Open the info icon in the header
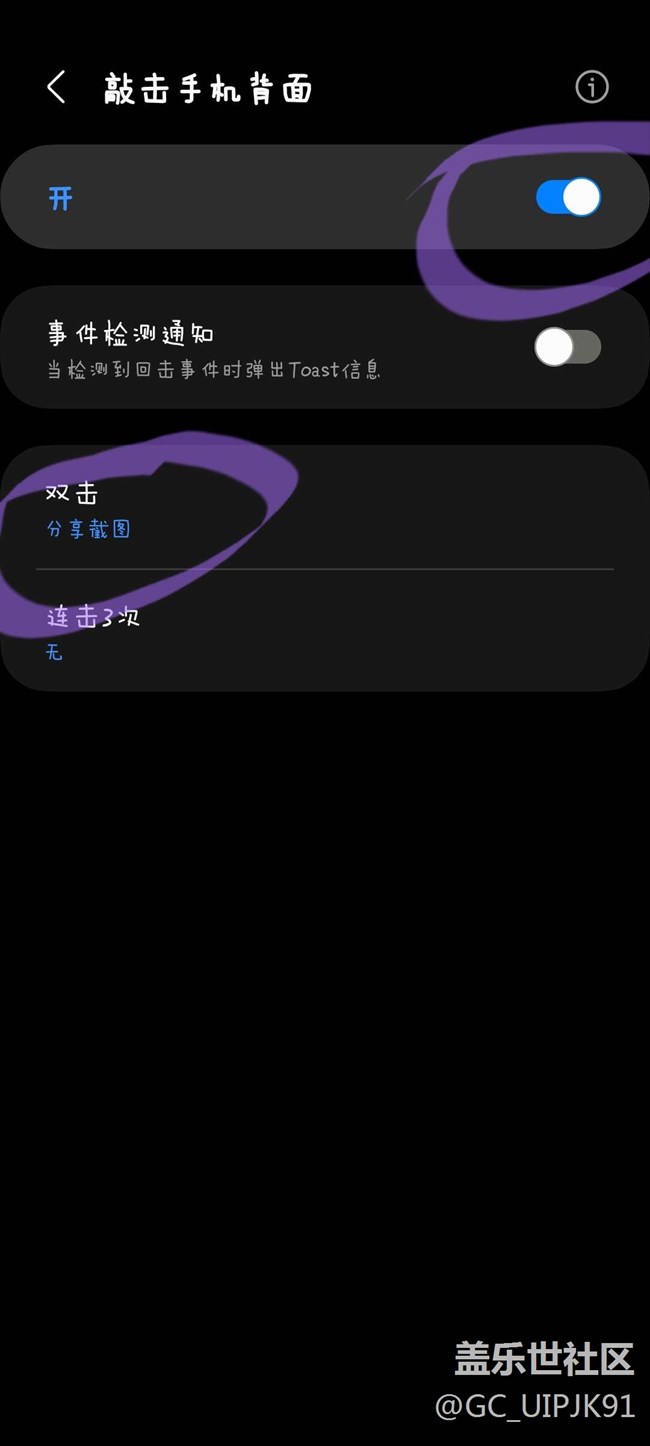Screen dimensions: 650x1446 point(592,88)
